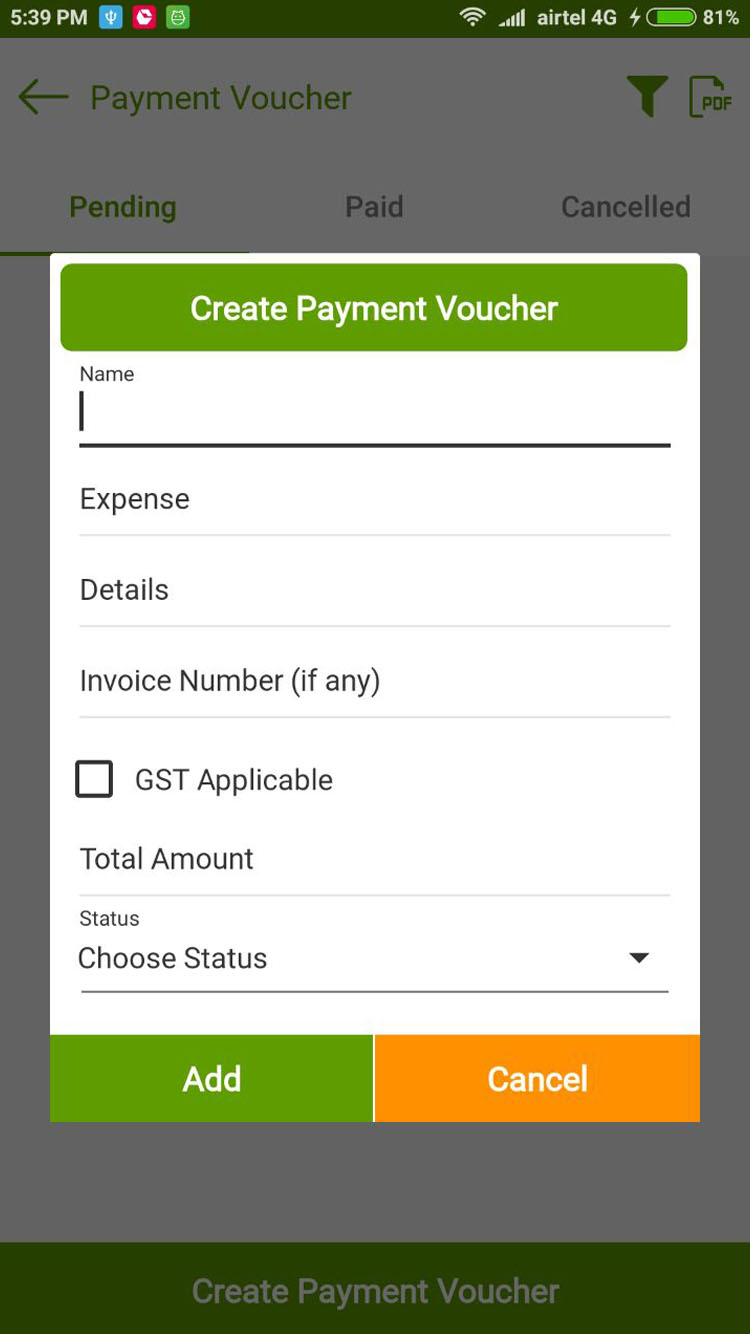Check the GST Applicable checkbox
The image size is (750, 1334).
(95, 779)
